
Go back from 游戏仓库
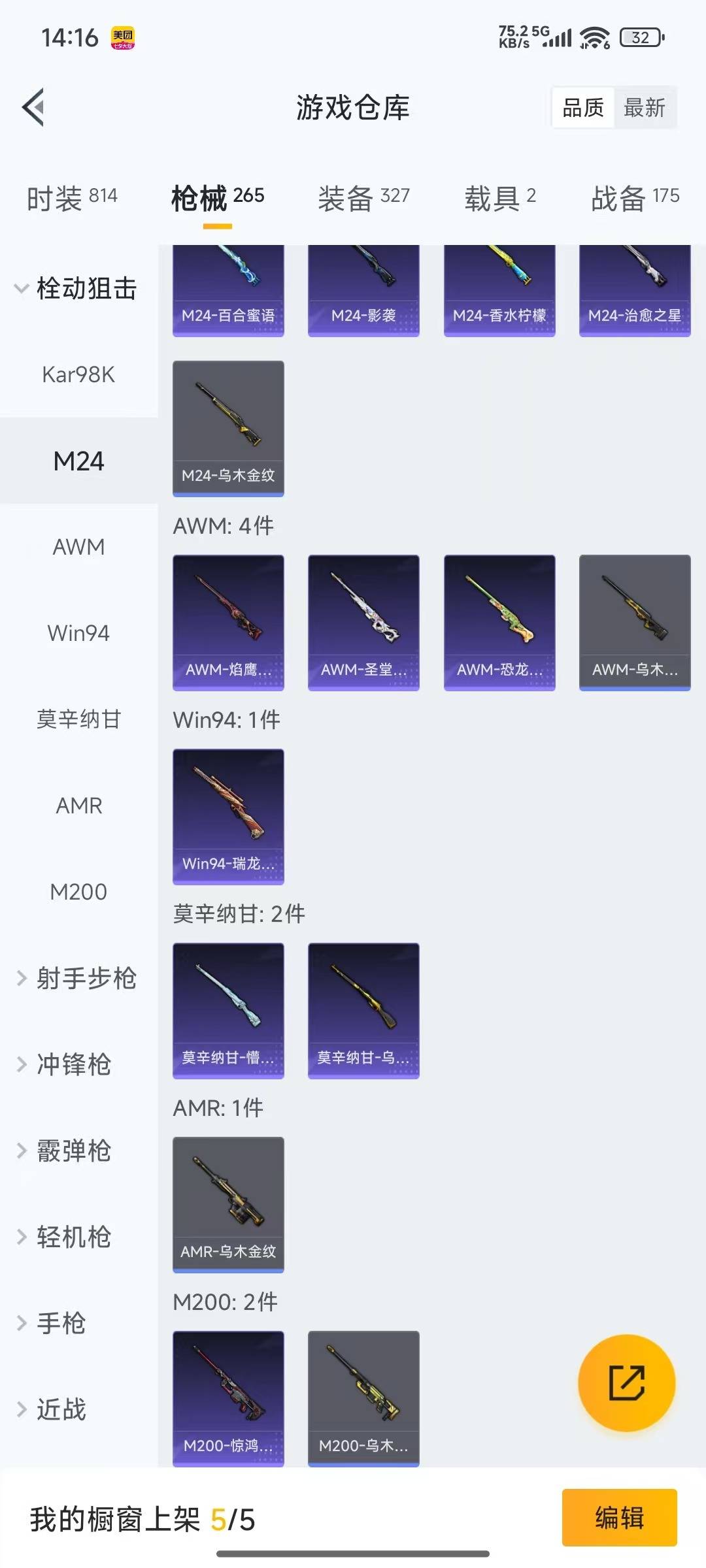34,107
